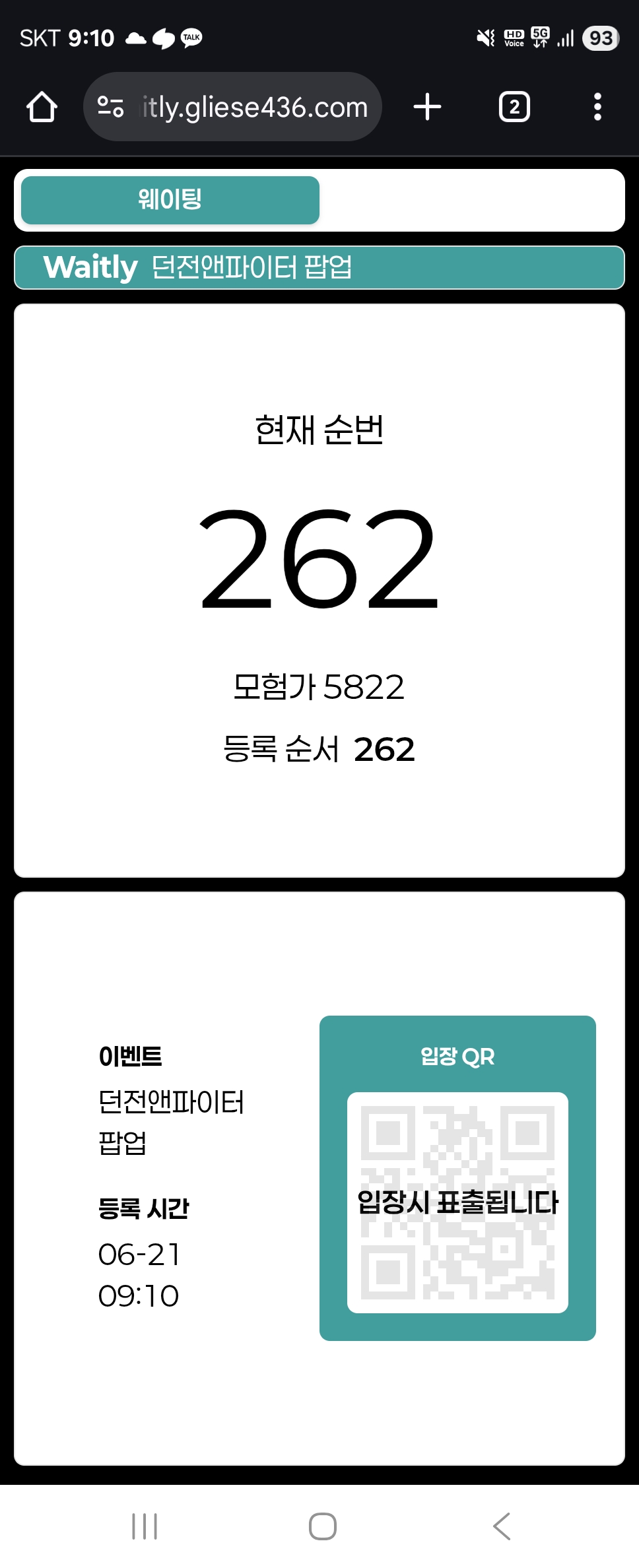Open the tab switcher showing 2 tabs

click(x=514, y=107)
